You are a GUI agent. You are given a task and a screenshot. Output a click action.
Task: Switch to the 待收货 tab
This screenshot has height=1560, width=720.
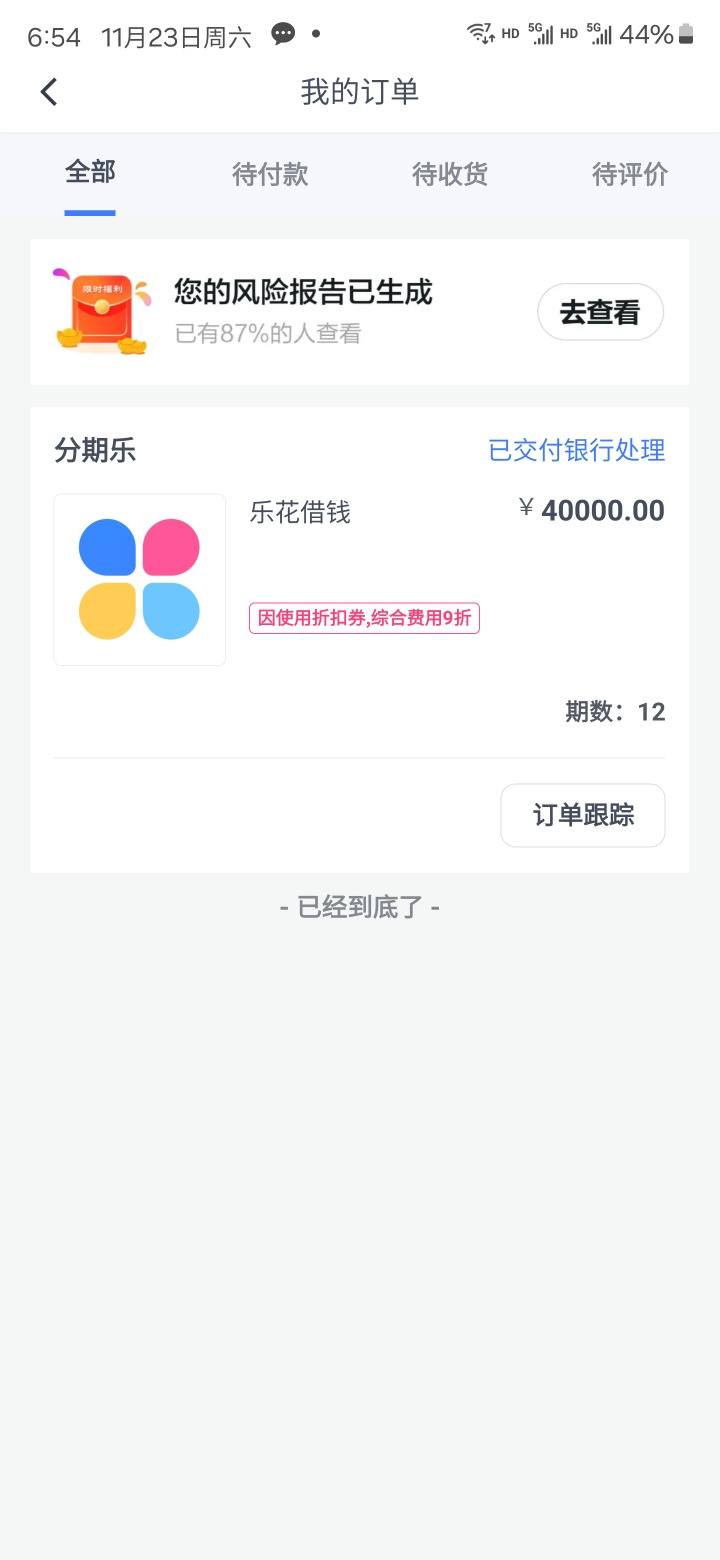point(450,174)
